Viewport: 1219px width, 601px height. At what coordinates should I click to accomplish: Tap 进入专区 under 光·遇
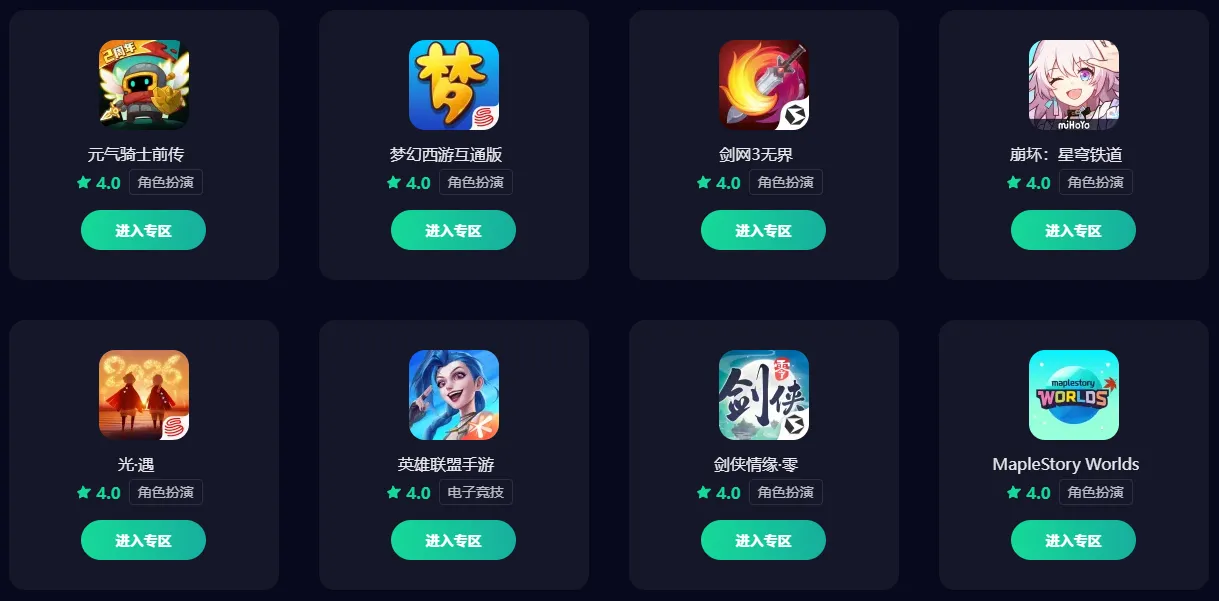[x=143, y=540]
